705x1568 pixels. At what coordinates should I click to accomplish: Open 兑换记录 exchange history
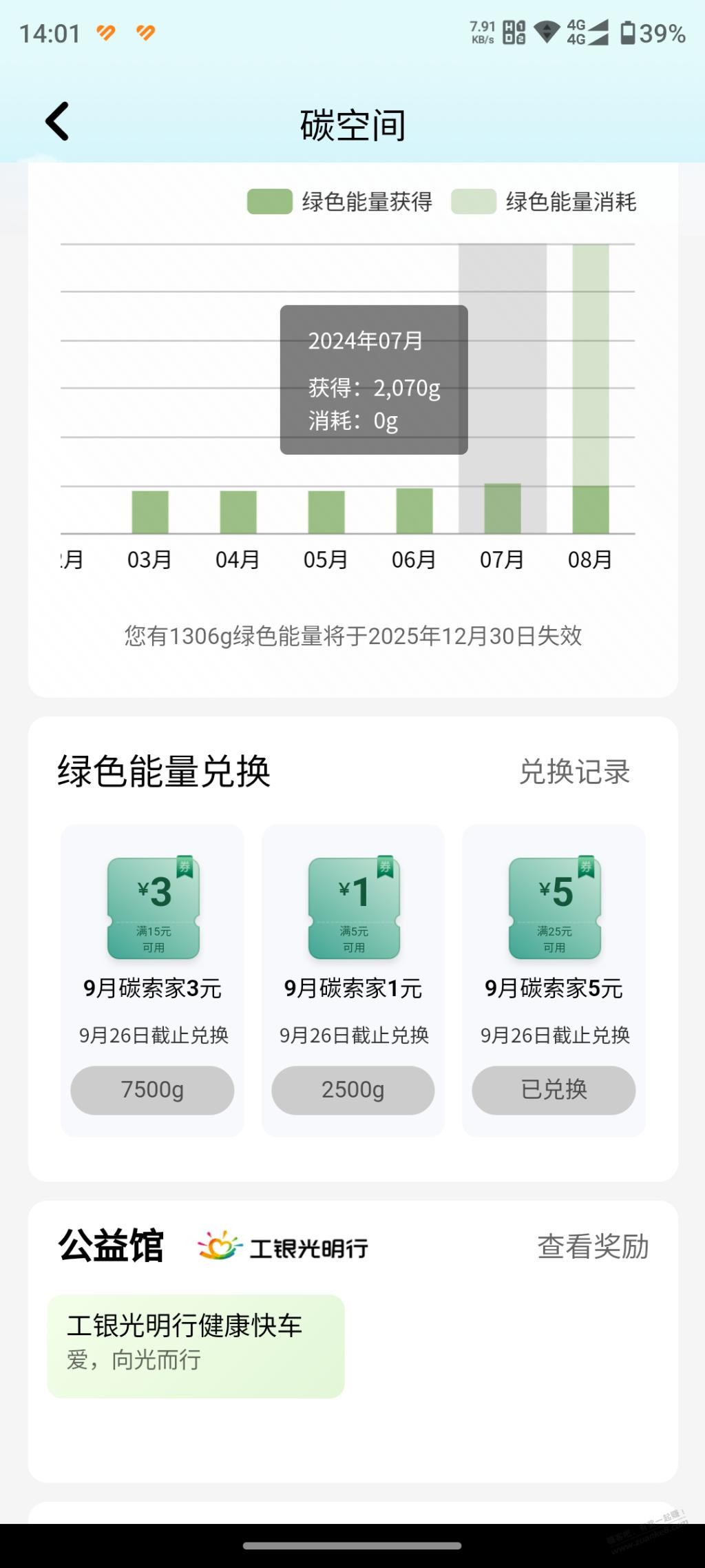(574, 772)
